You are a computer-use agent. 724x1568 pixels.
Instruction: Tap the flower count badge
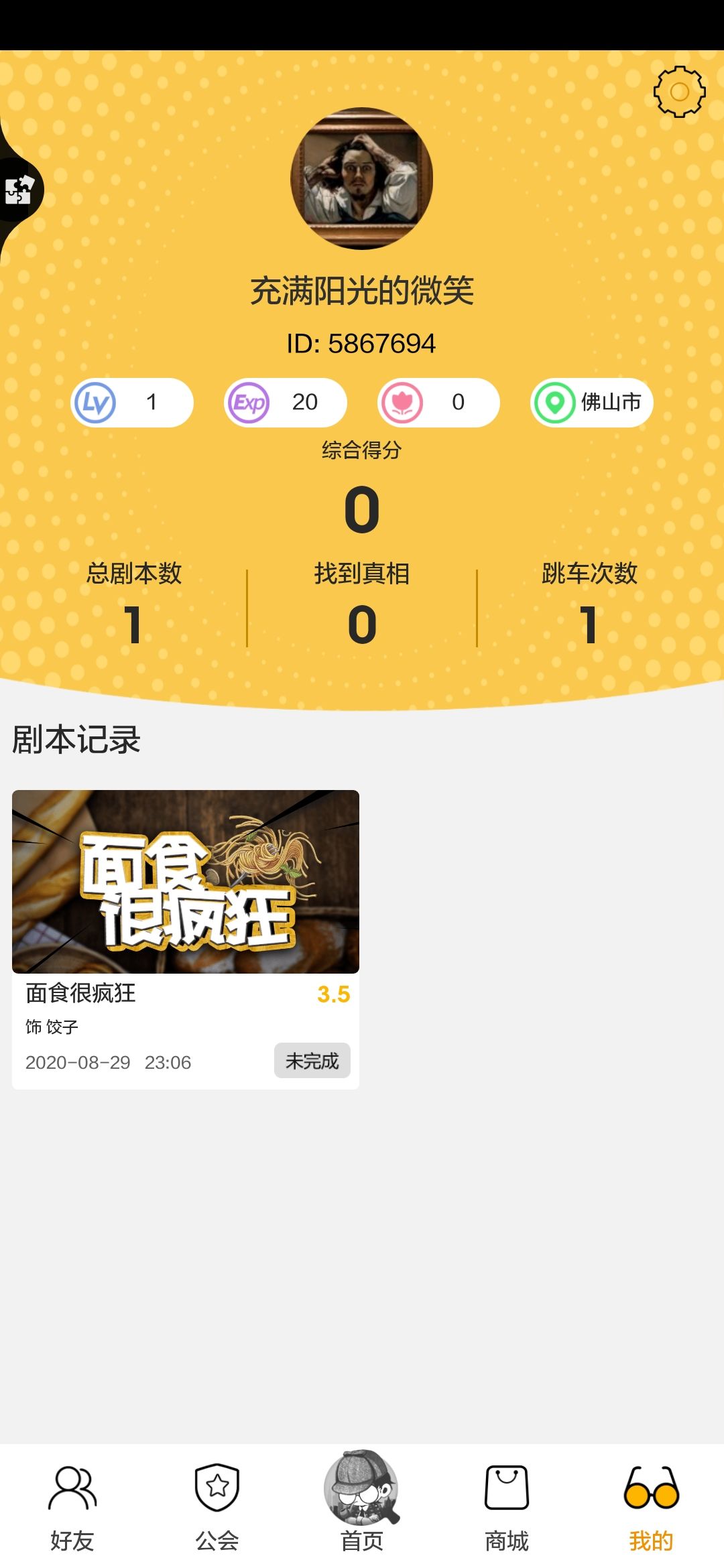(438, 403)
